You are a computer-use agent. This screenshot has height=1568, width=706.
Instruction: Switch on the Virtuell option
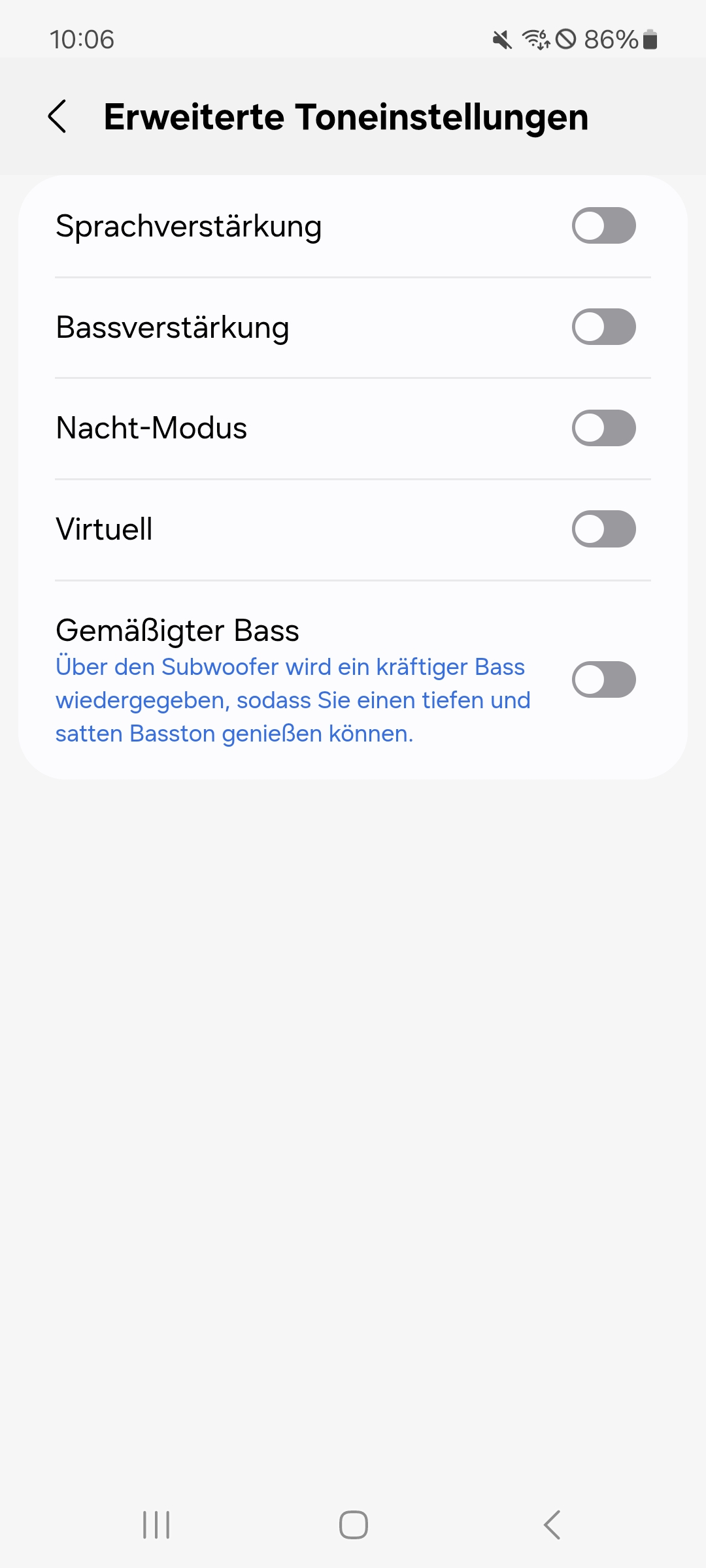tap(603, 529)
